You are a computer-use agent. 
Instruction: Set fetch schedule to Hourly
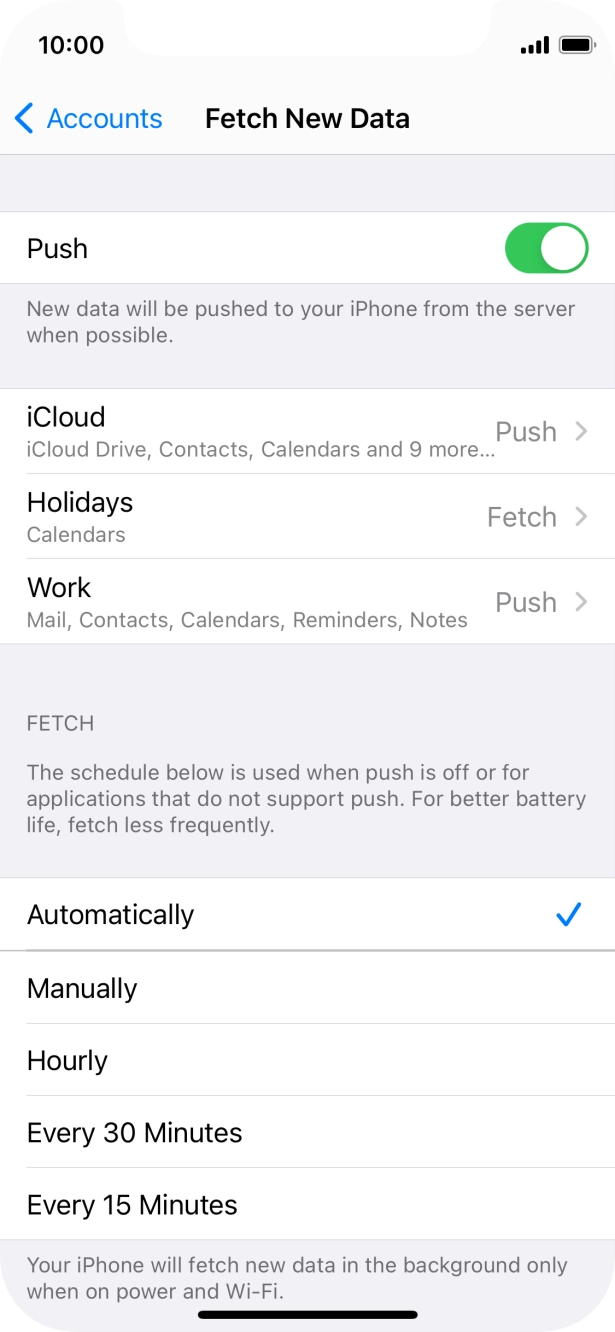tap(307, 1060)
